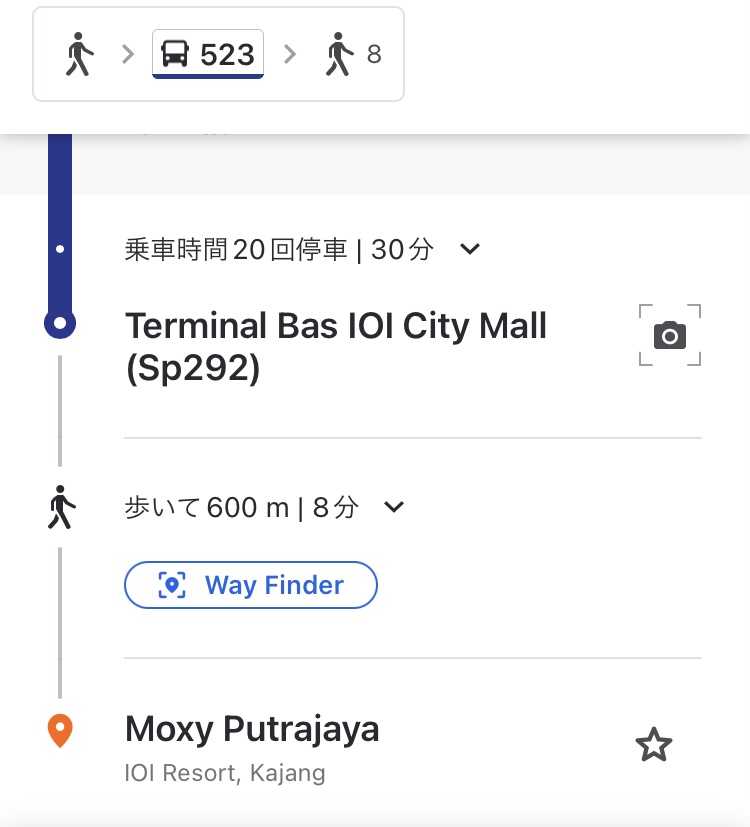Image resolution: width=750 pixels, height=827 pixels.
Task: Select the bus 523 step in the route summary
Action: pyautogui.click(x=208, y=54)
